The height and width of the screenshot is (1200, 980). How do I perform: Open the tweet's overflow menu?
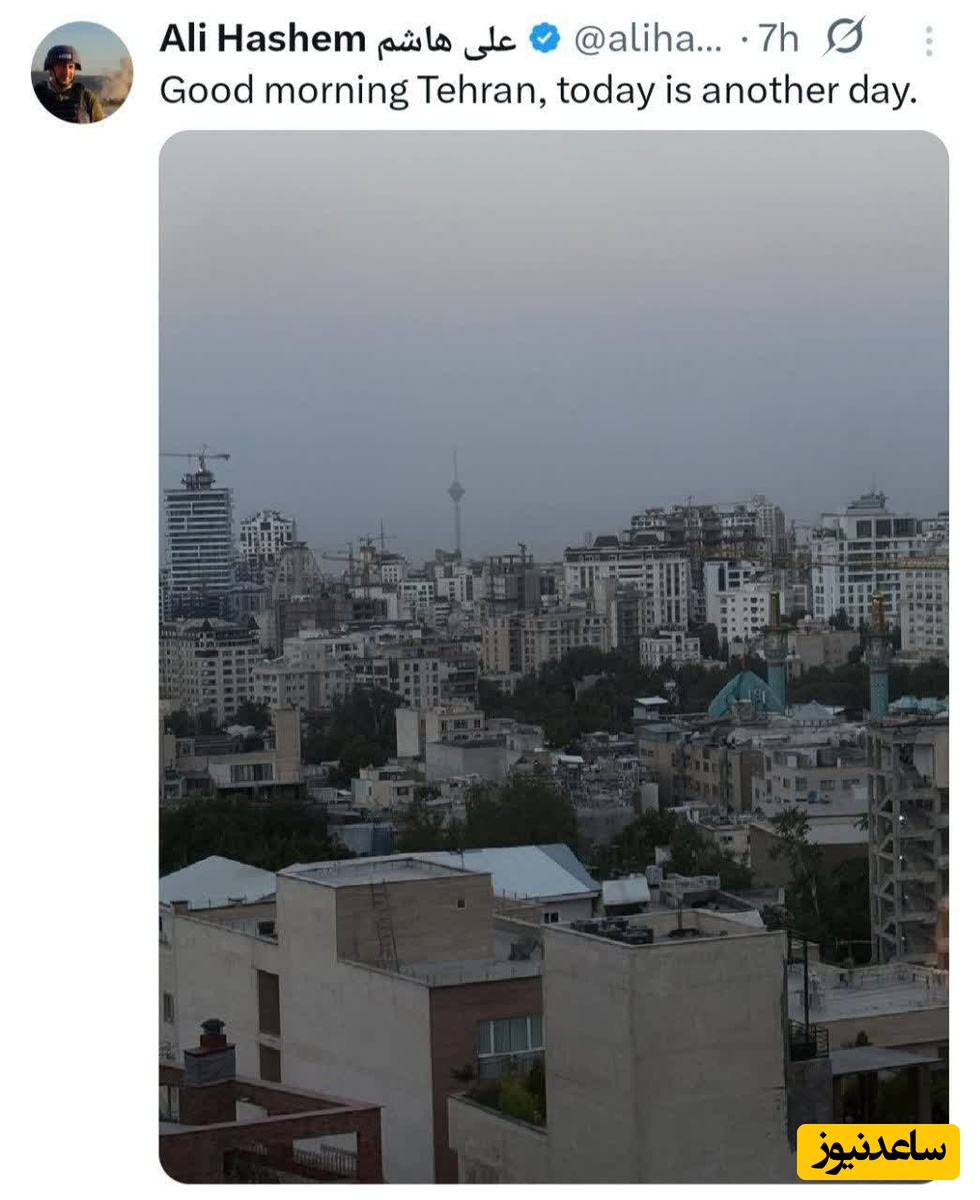pyautogui.click(x=929, y=40)
